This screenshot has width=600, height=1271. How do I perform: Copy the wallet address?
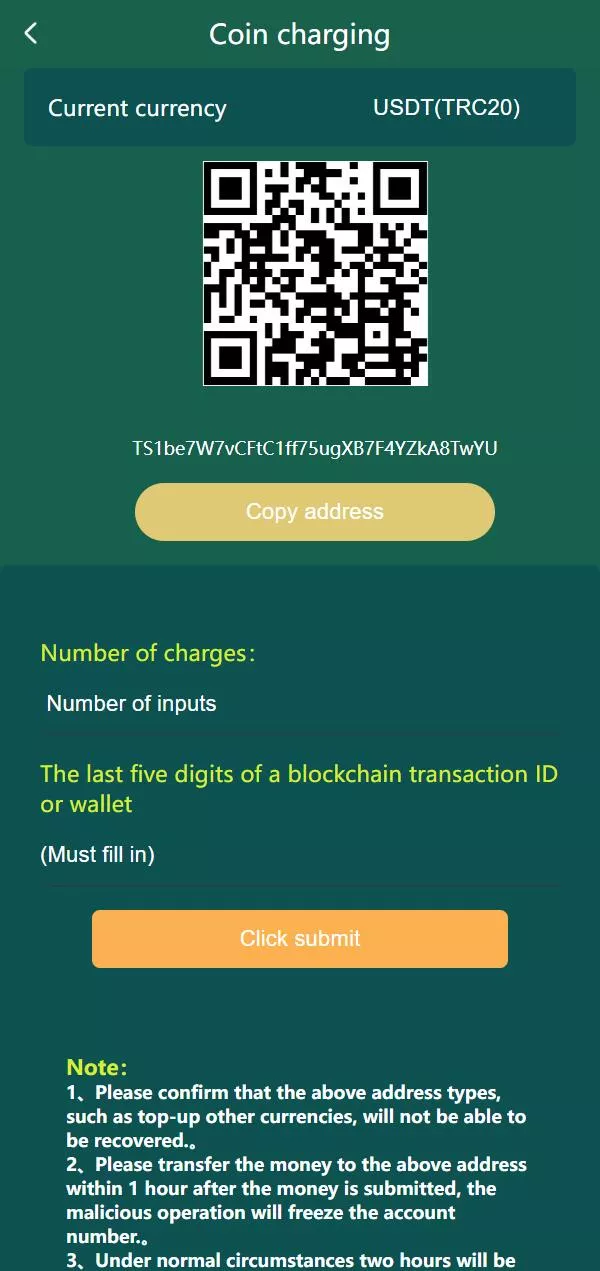(x=315, y=512)
